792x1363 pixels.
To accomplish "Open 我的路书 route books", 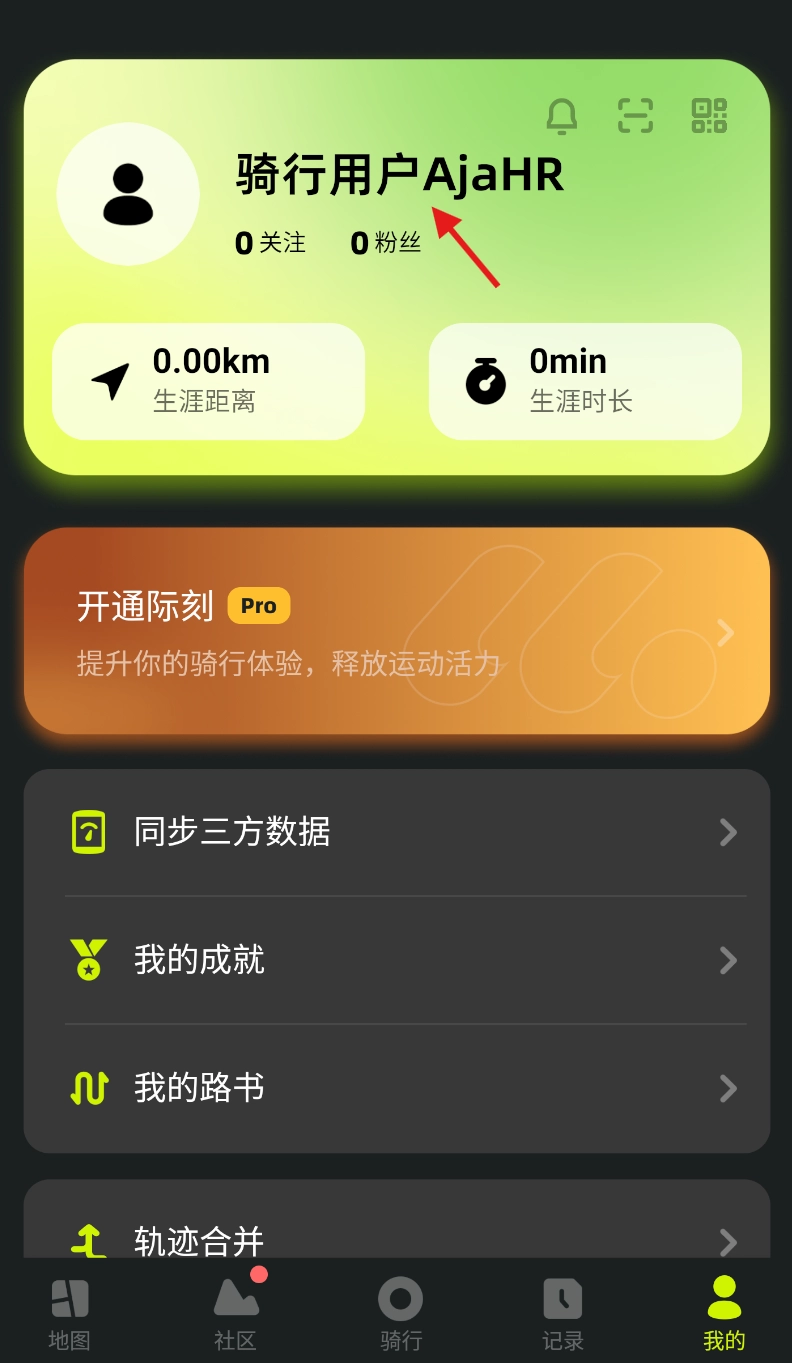I will (397, 1088).
